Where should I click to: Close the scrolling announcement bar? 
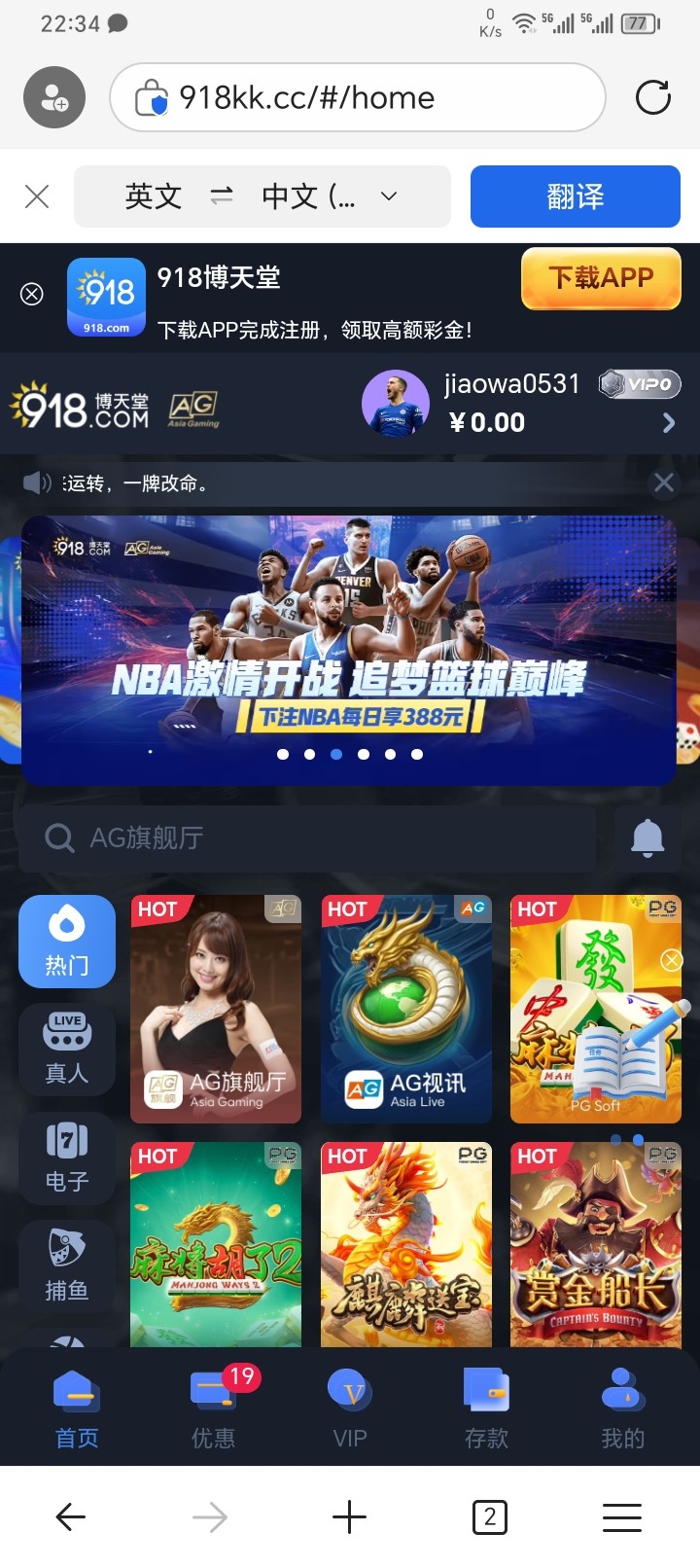[x=664, y=482]
